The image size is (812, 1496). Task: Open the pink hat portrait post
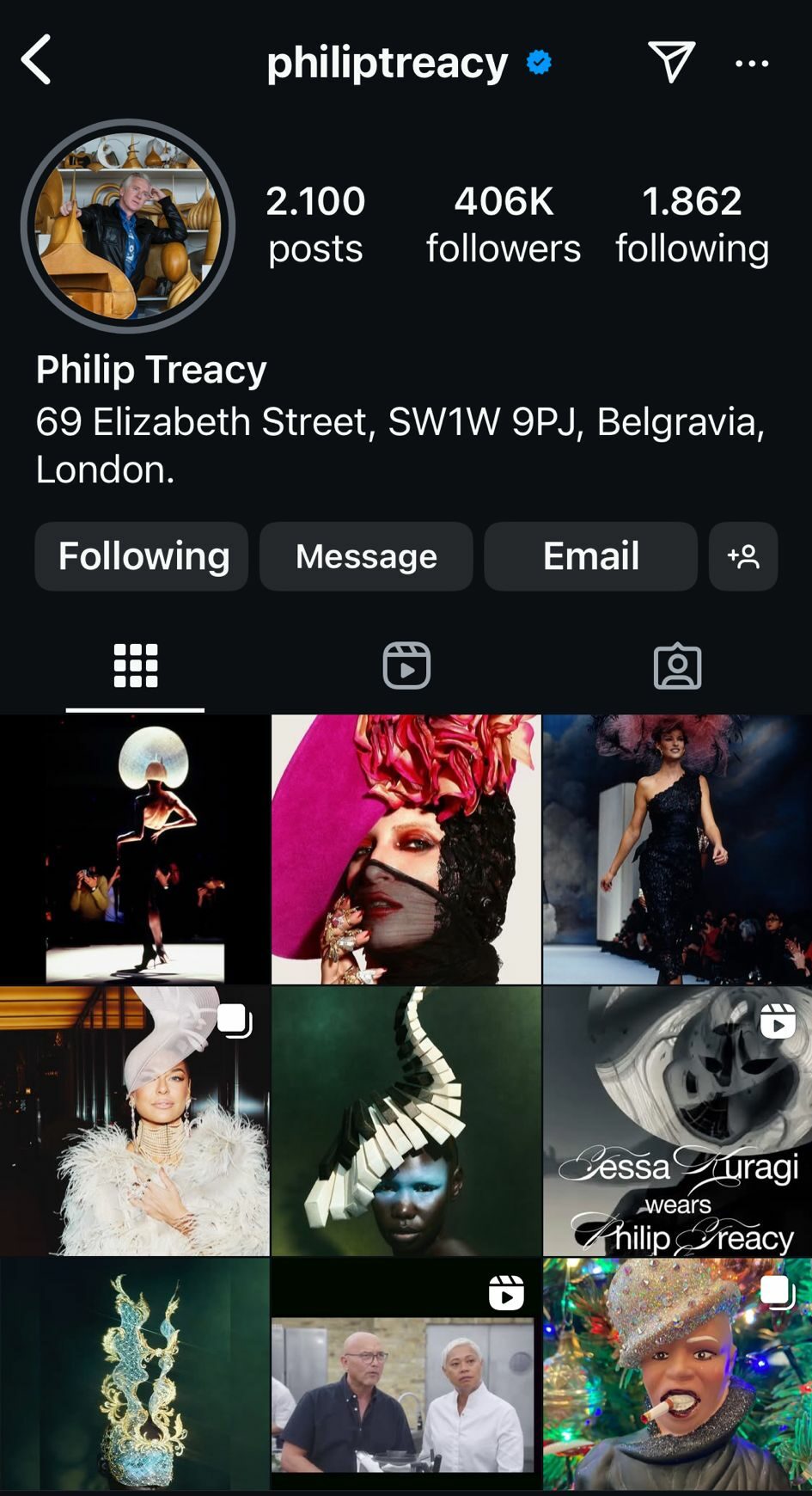[x=406, y=849]
